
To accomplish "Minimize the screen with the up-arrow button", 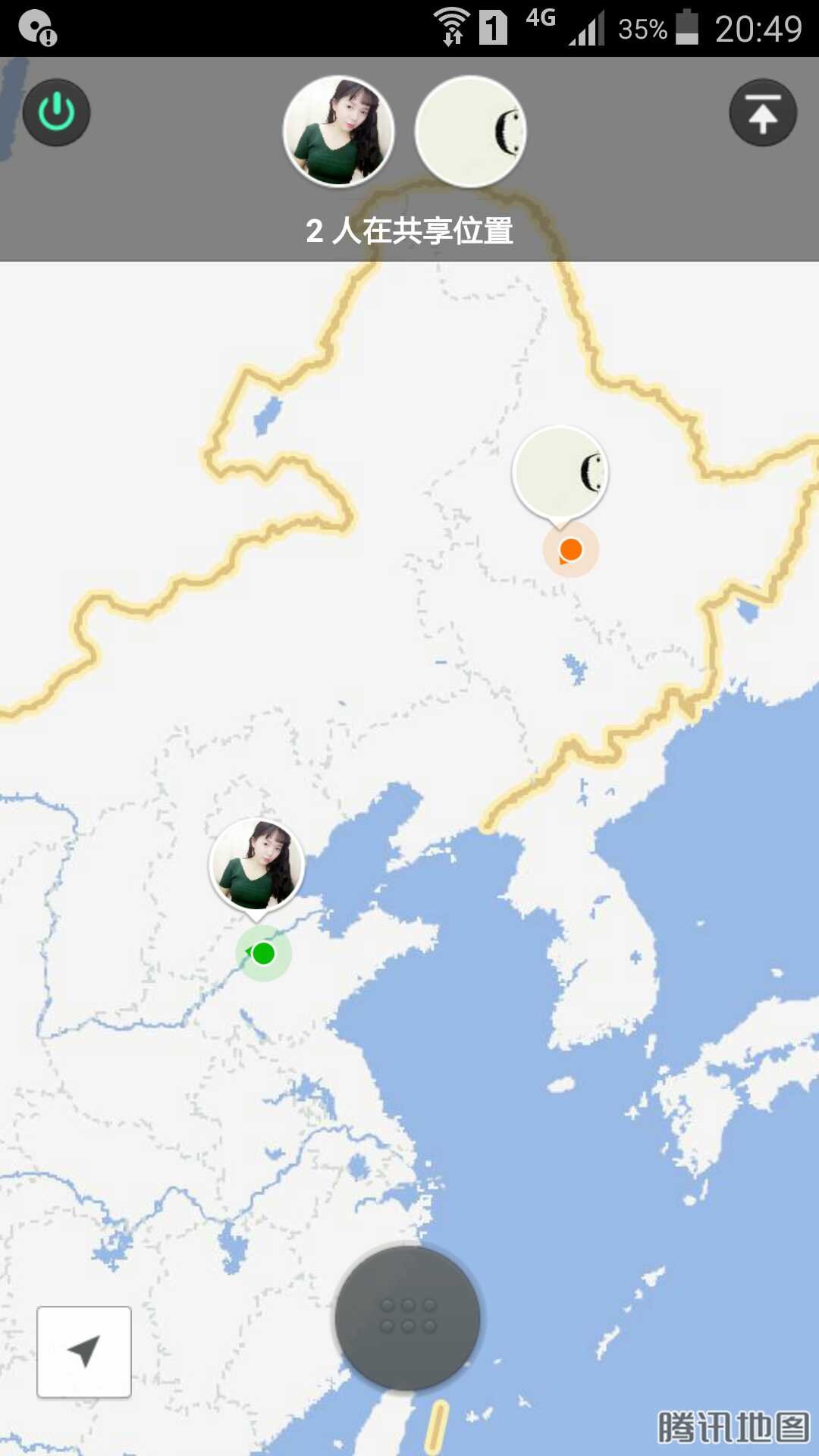I will [763, 113].
